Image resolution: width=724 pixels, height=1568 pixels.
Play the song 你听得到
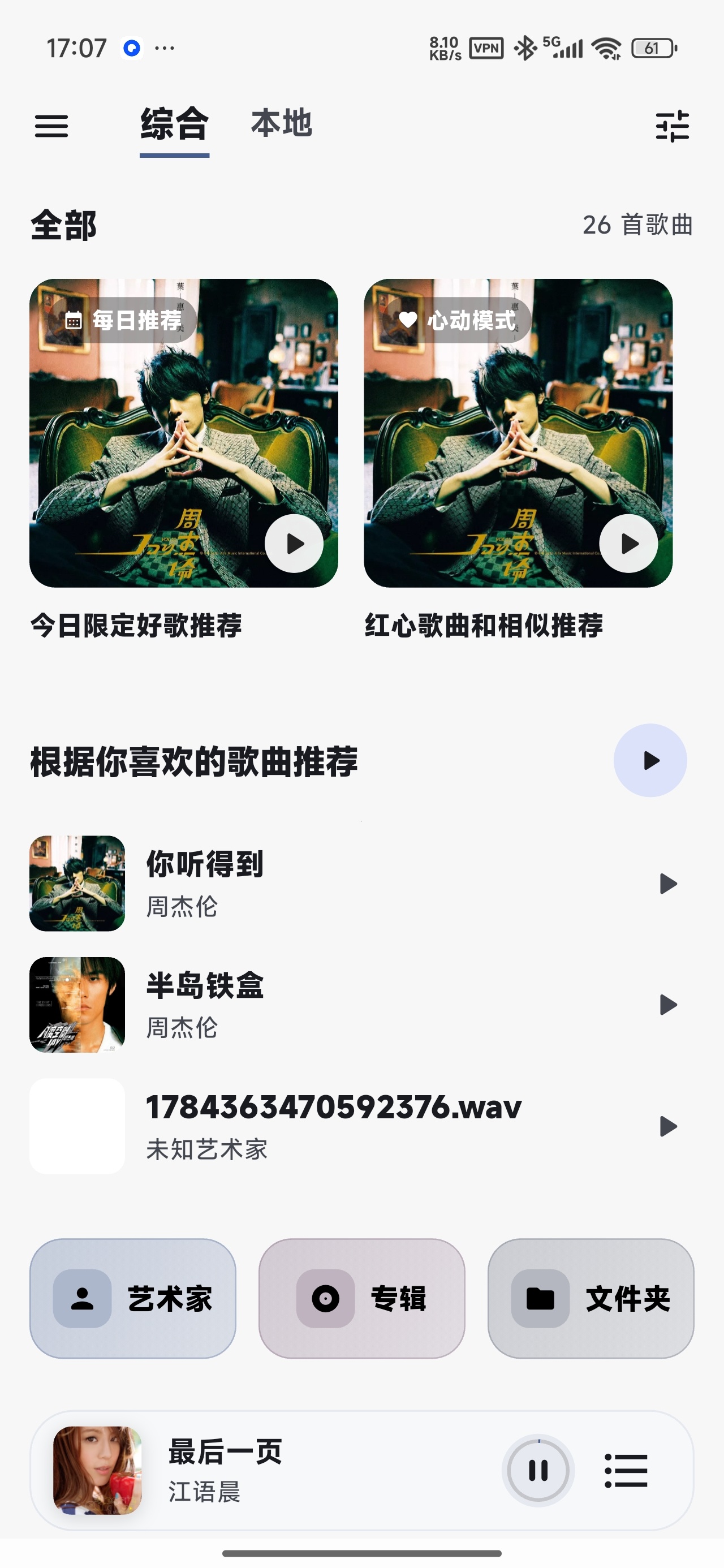click(x=668, y=884)
